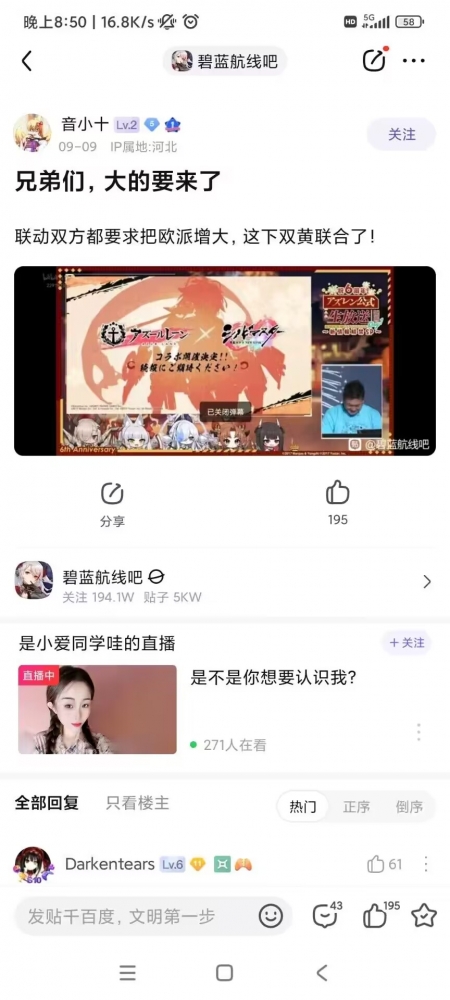Go back using the top-left arrow
450x1000 pixels.
[26, 61]
